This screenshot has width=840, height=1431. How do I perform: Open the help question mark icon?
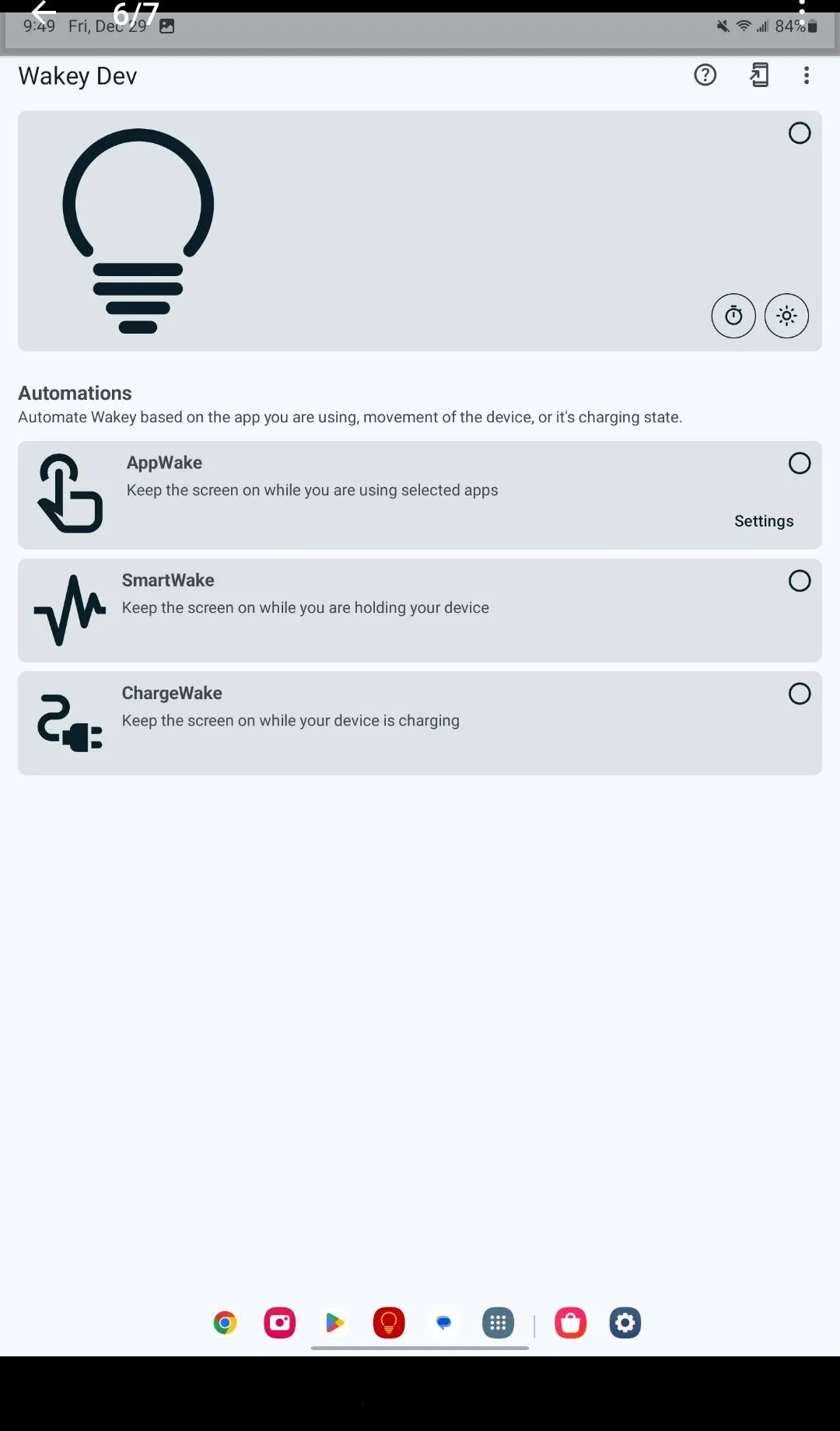tap(705, 75)
